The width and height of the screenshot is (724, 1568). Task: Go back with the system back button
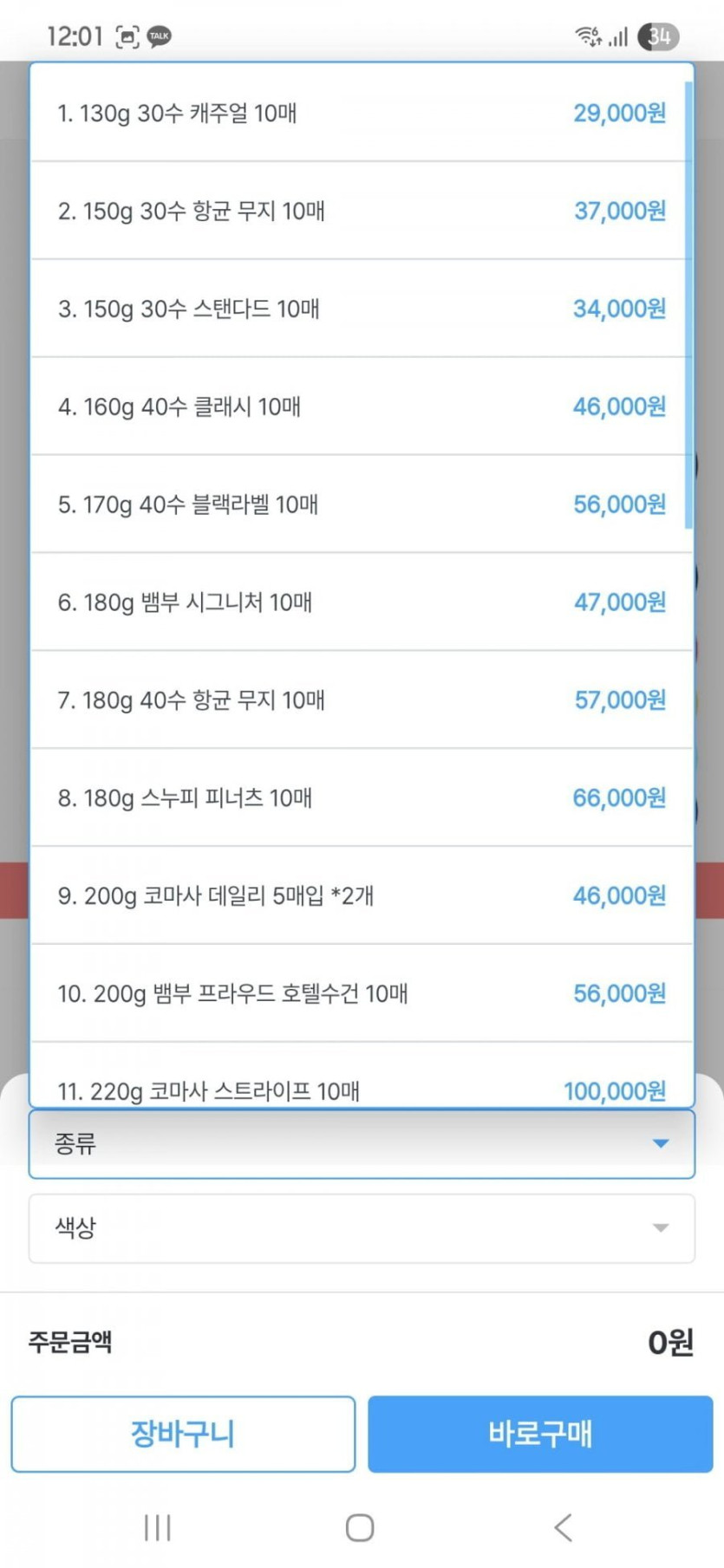pos(564,1527)
